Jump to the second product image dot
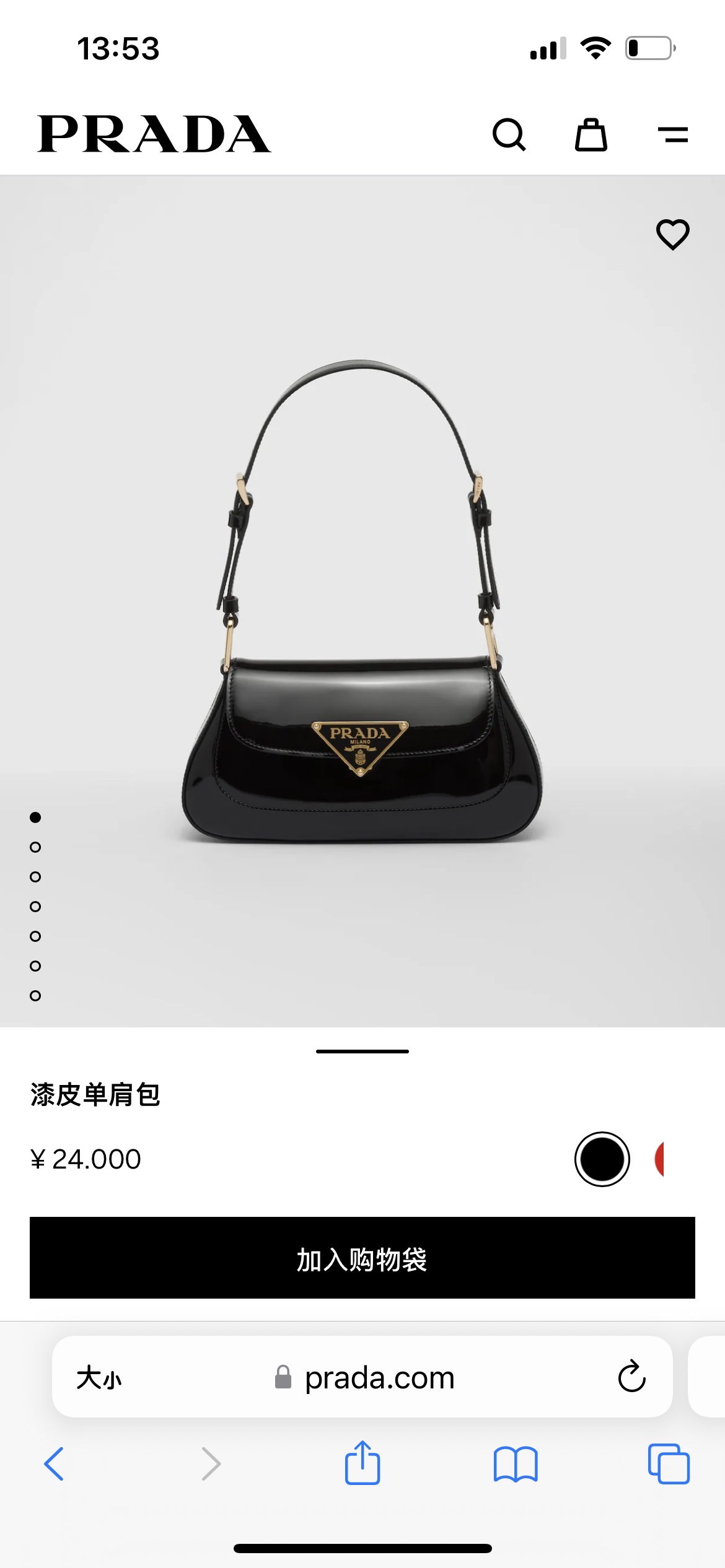This screenshot has width=725, height=1568. [x=35, y=847]
